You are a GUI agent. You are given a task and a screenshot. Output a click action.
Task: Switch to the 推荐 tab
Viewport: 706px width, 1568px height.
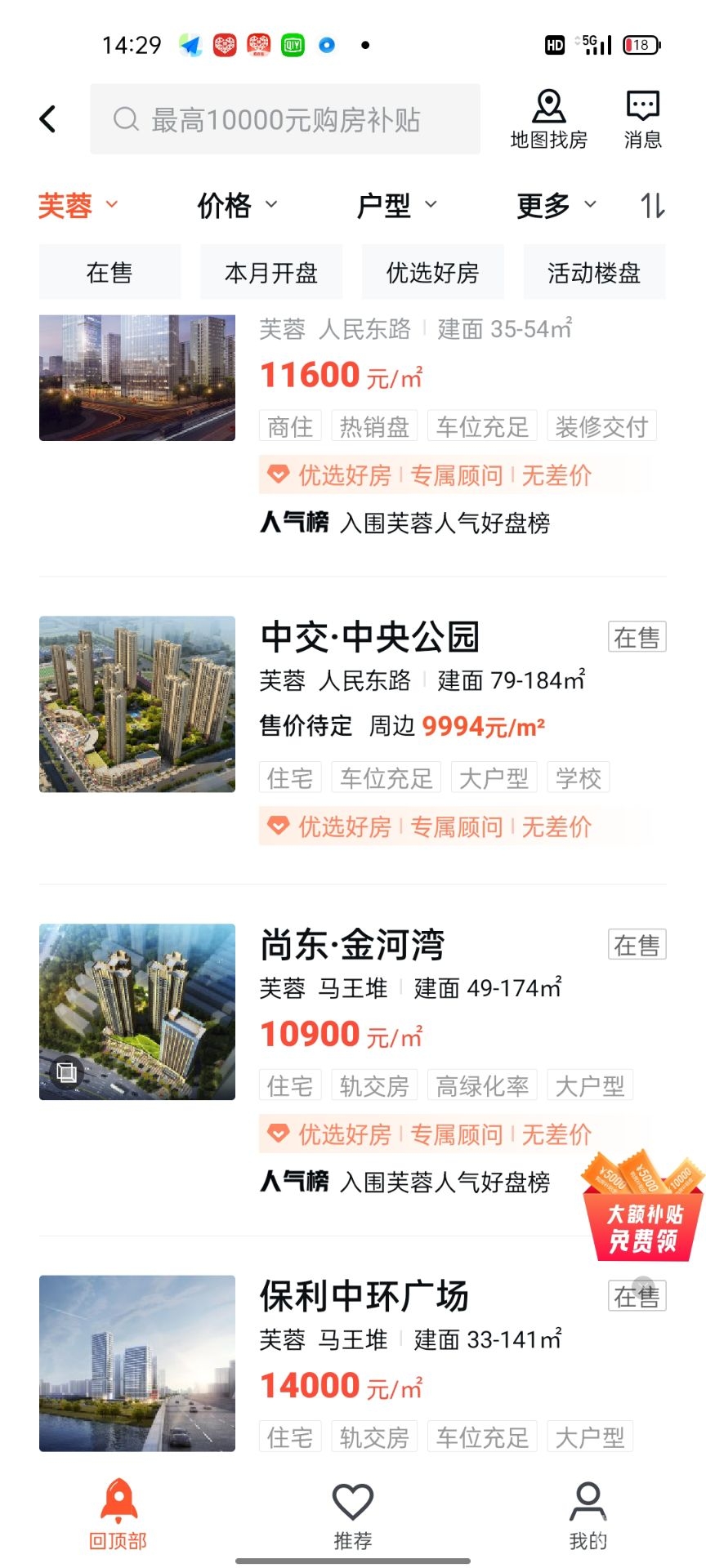pos(353,1515)
